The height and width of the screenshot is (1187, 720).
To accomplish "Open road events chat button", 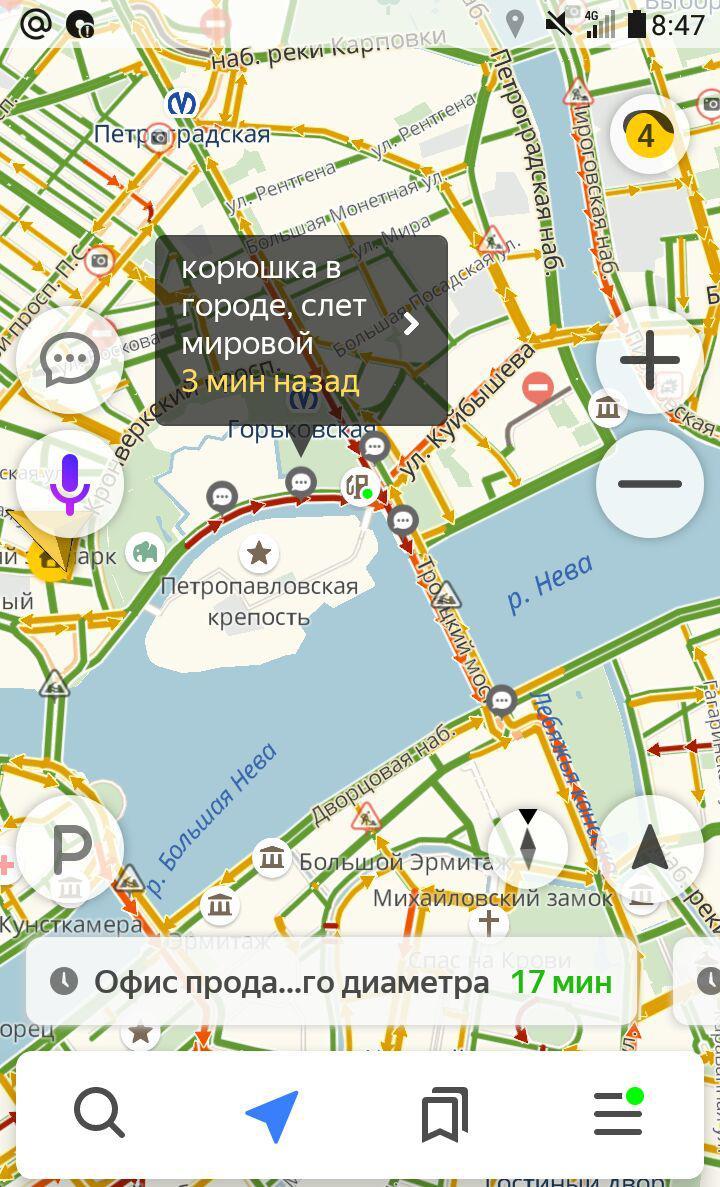I will pos(70,360).
